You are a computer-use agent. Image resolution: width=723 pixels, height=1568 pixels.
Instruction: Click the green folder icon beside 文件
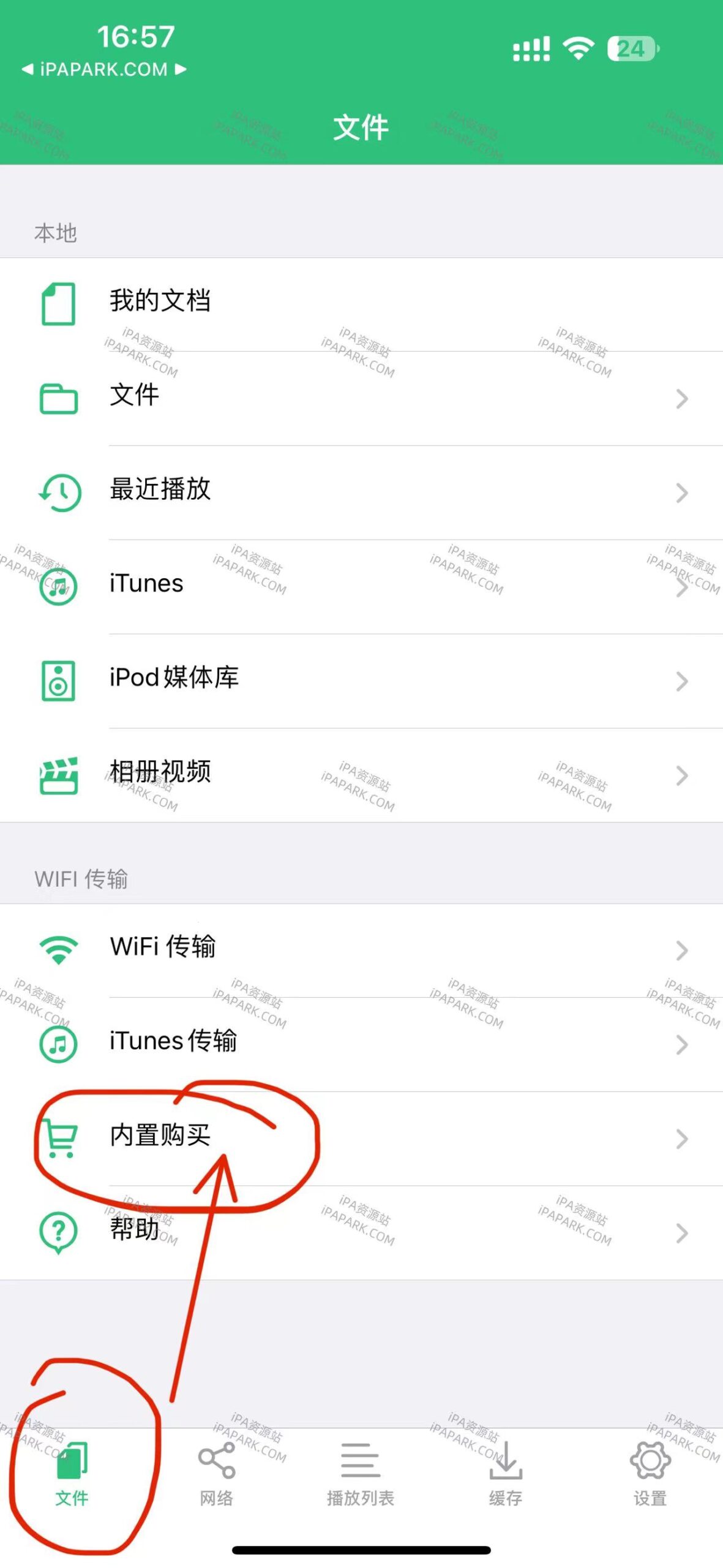pyautogui.click(x=59, y=399)
